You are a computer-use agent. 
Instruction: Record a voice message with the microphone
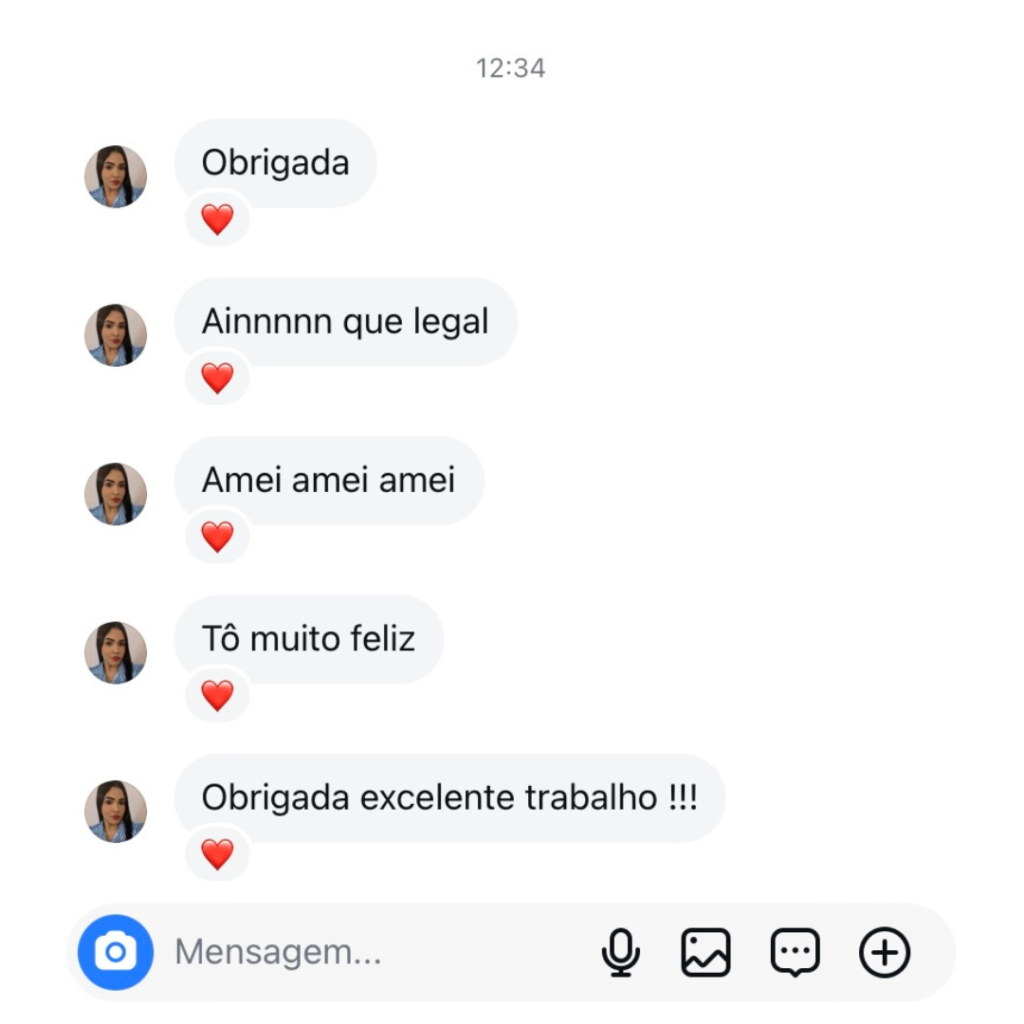tap(620, 952)
